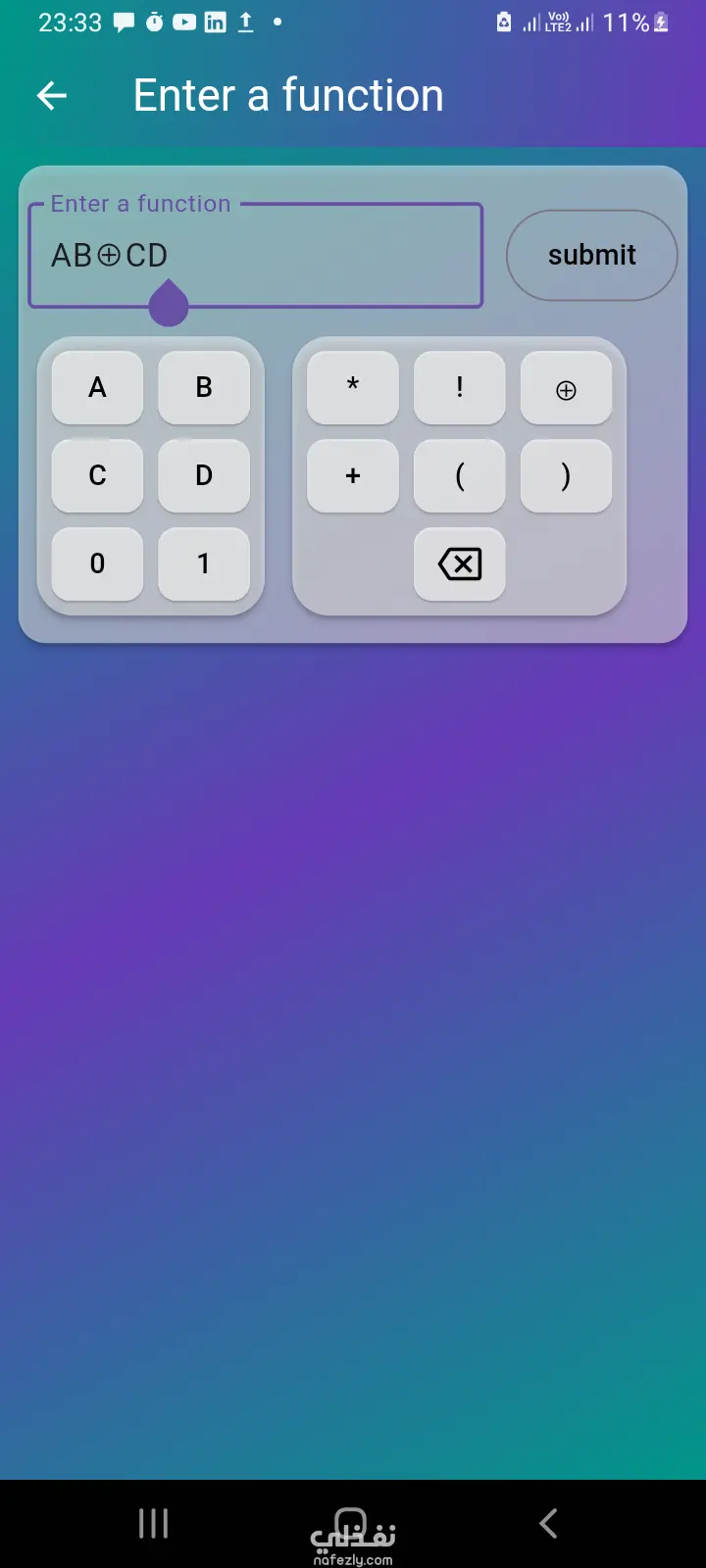Add the * AND operator
Viewport: 706px width, 1568px height.
click(353, 388)
